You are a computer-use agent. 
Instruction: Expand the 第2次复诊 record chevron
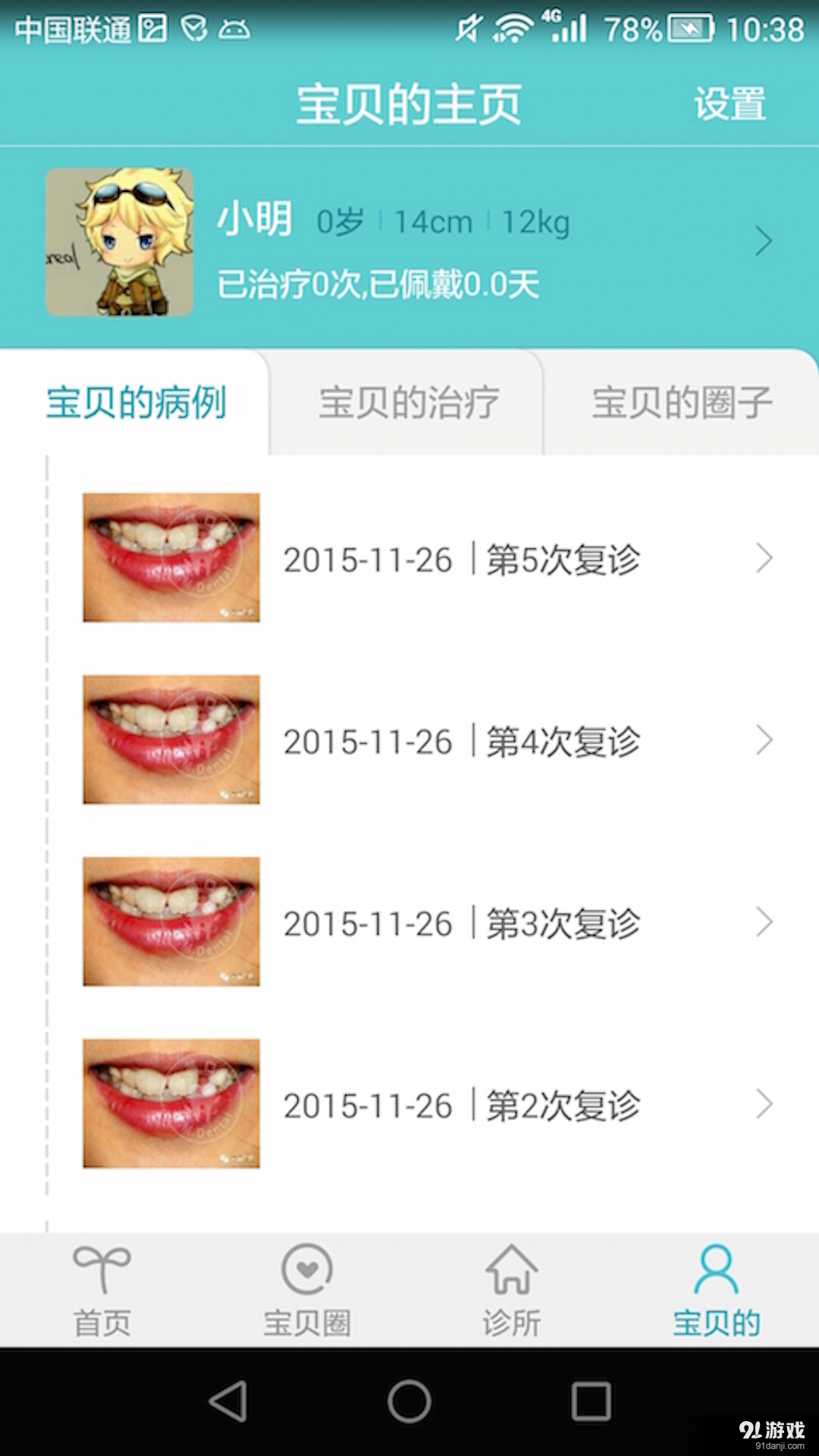[764, 1105]
